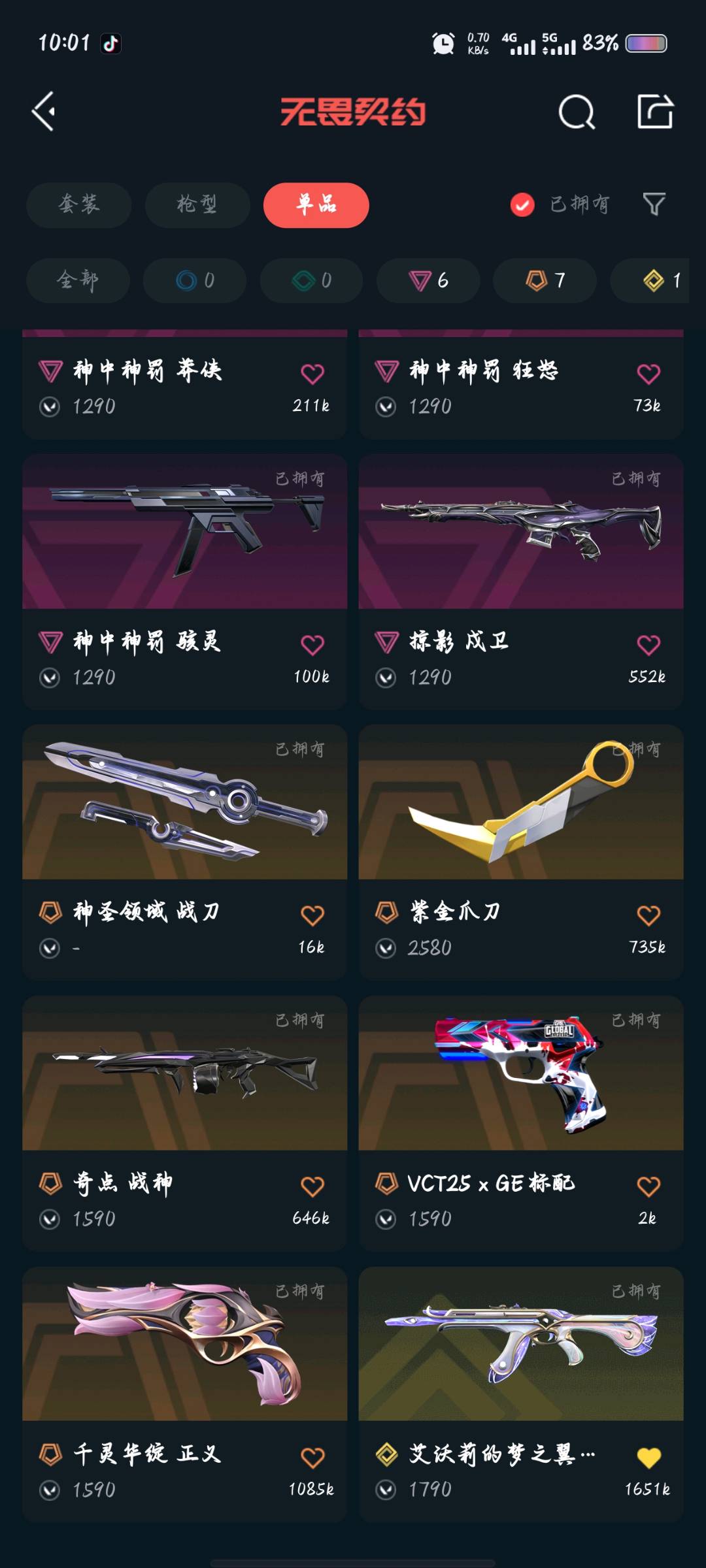Open the filter funnel icon
The width and height of the screenshot is (706, 1568).
pyautogui.click(x=654, y=204)
